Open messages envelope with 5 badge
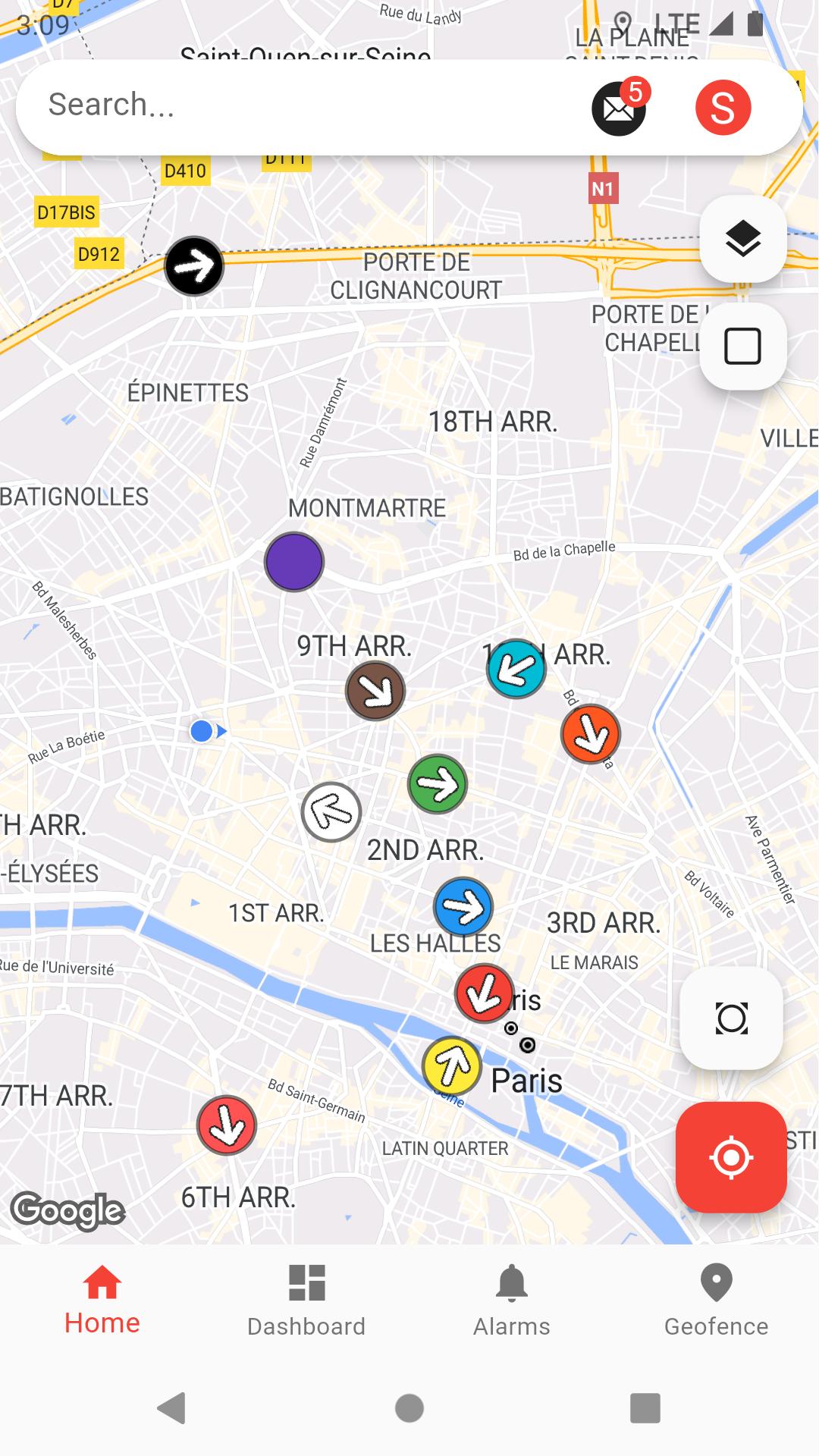The height and width of the screenshot is (1456, 819). point(620,108)
